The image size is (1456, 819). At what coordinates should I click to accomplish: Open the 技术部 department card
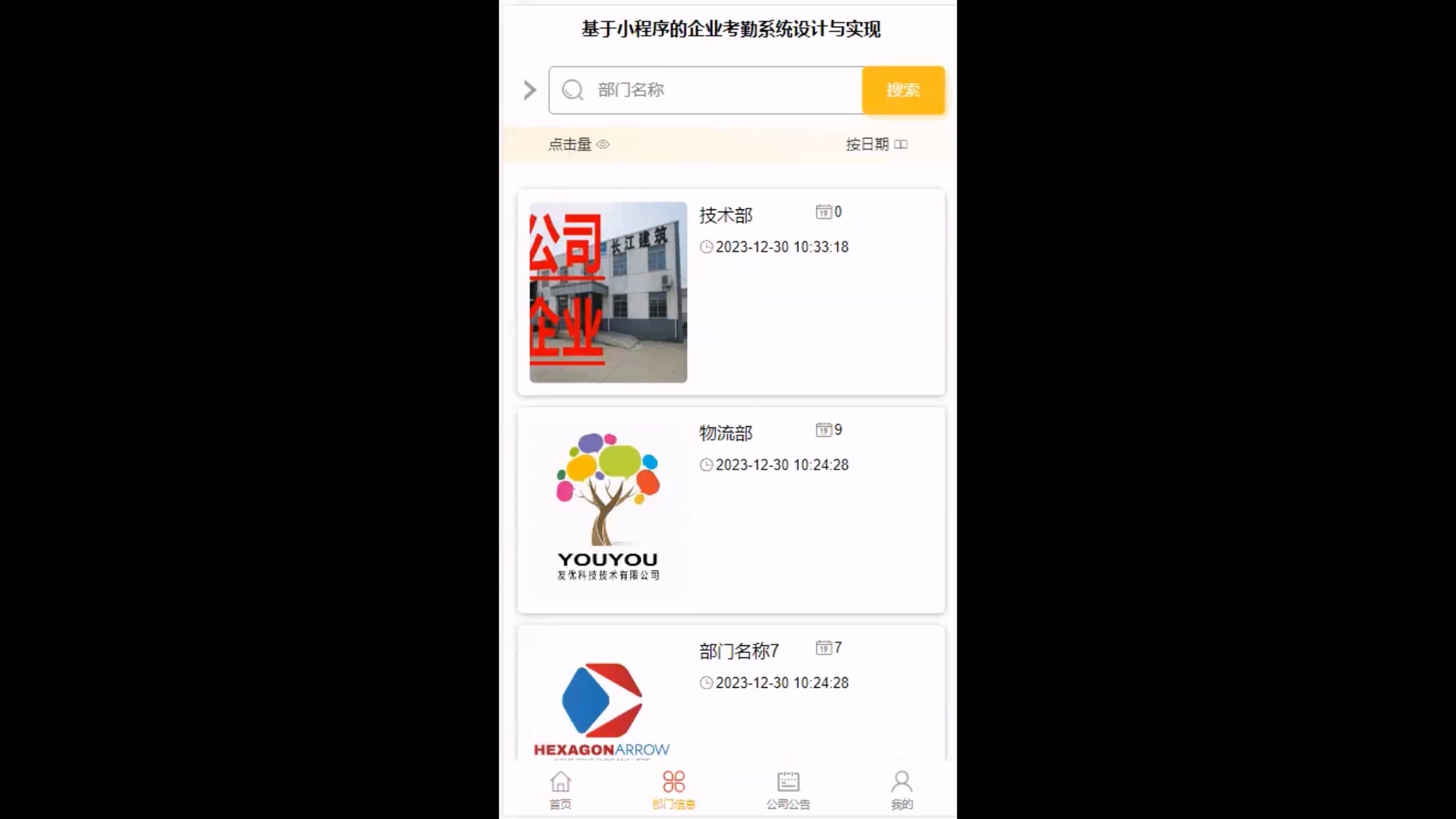[x=730, y=292]
